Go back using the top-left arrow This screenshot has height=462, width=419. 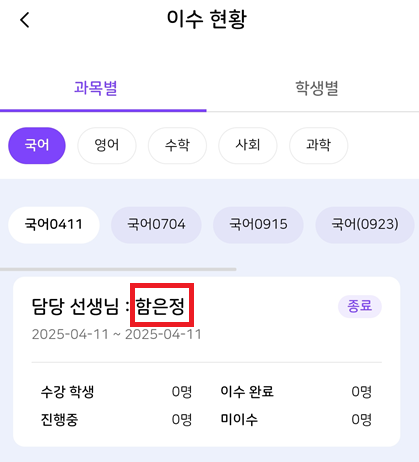coord(25,20)
